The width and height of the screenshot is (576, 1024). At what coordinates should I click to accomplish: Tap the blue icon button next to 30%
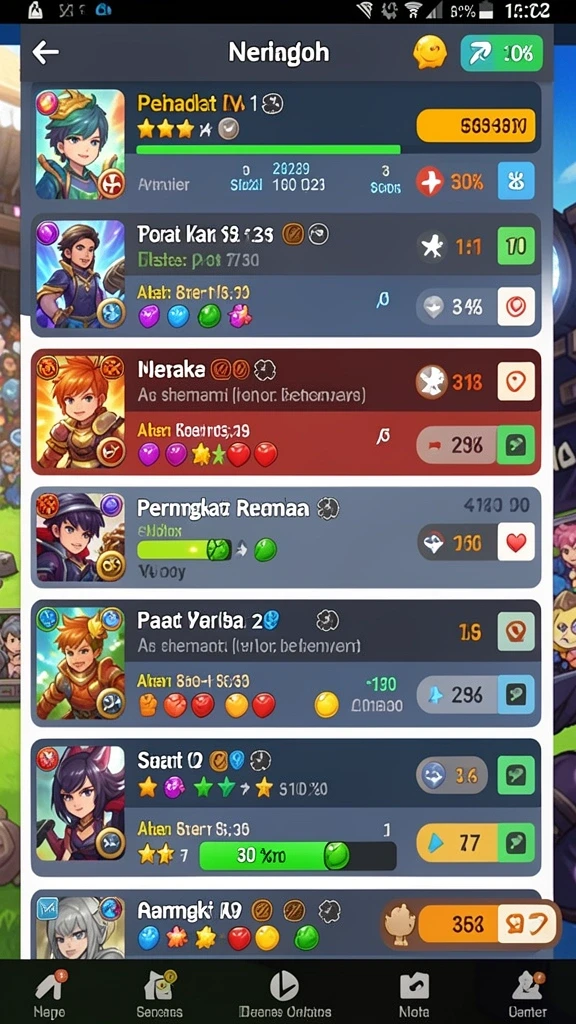click(x=516, y=180)
